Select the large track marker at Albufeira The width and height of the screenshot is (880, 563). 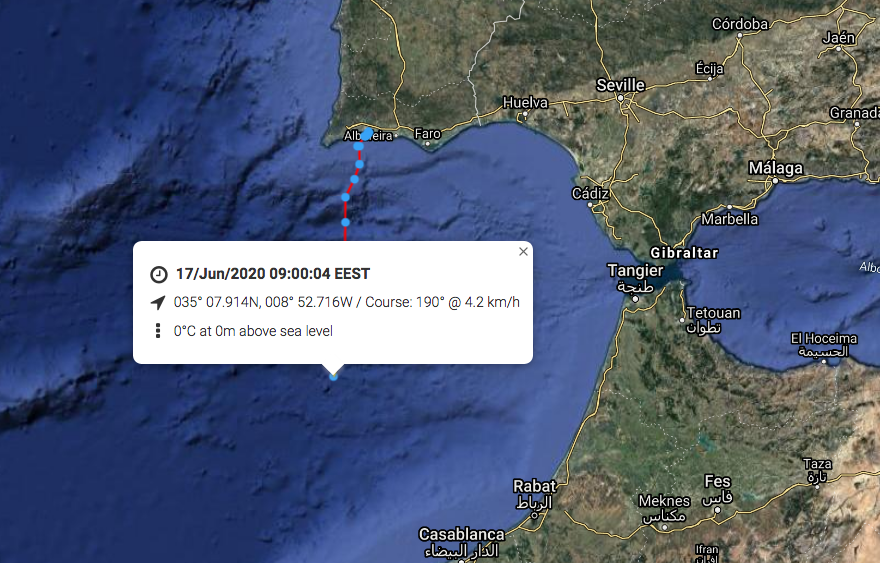[367, 134]
